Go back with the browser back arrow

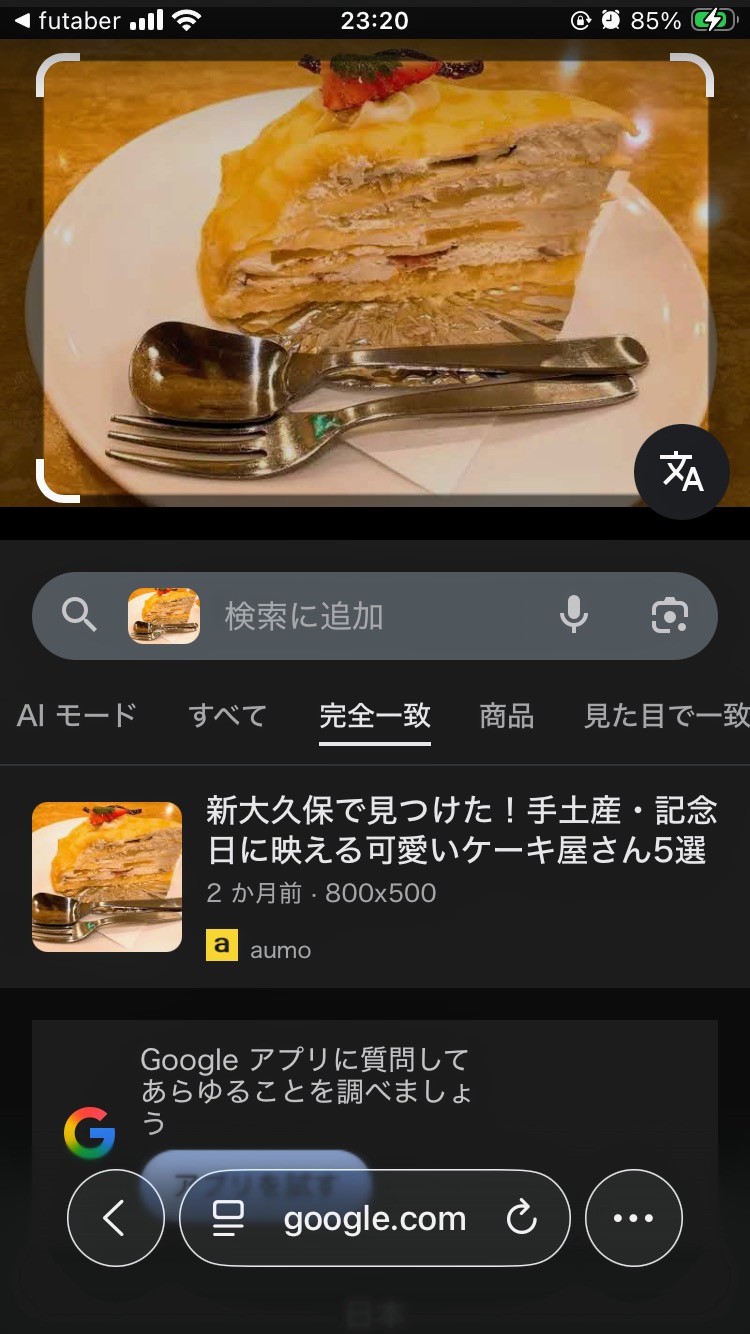tap(115, 1218)
